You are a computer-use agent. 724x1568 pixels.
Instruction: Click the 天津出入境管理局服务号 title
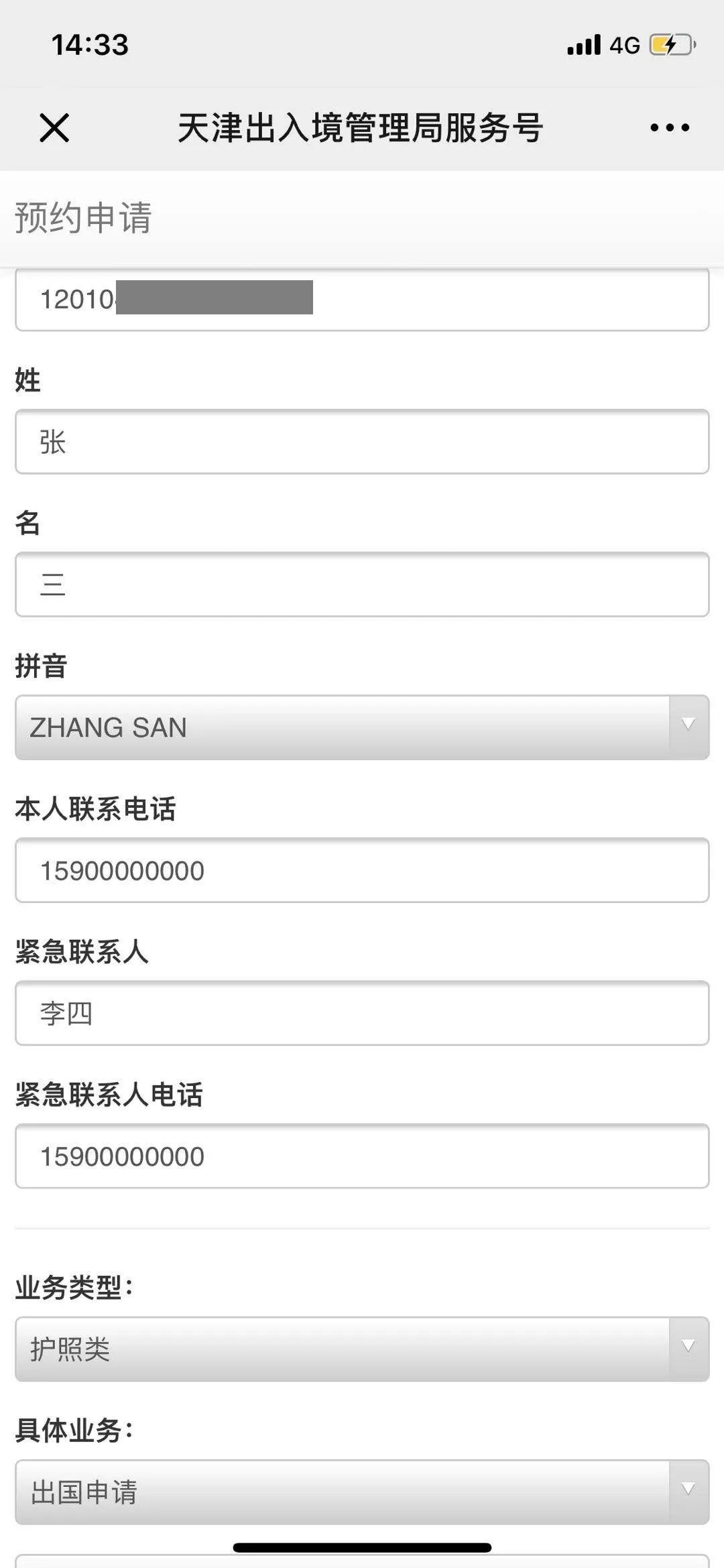pyautogui.click(x=362, y=126)
